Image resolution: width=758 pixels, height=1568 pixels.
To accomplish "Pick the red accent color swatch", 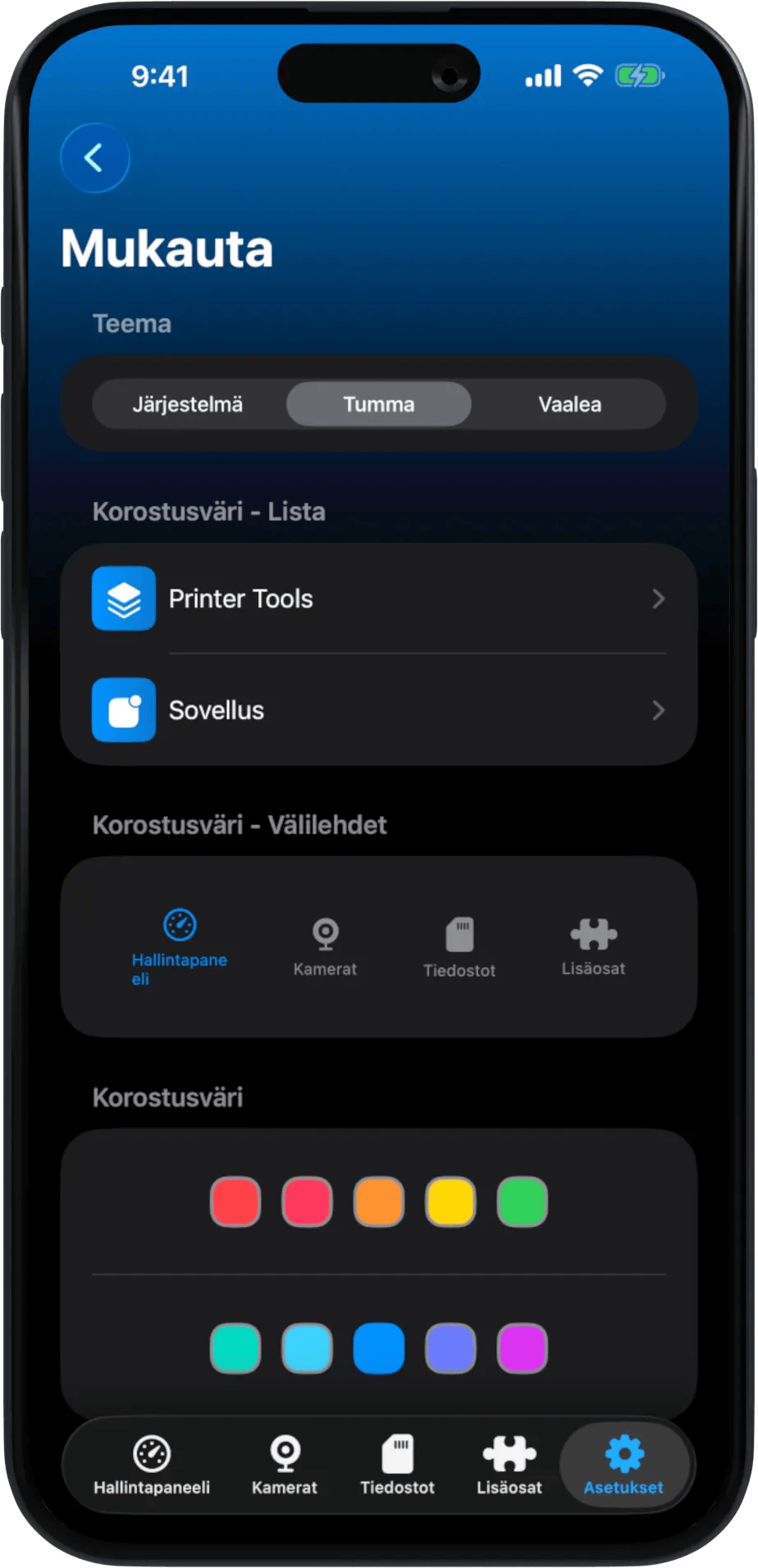I will [x=235, y=1202].
